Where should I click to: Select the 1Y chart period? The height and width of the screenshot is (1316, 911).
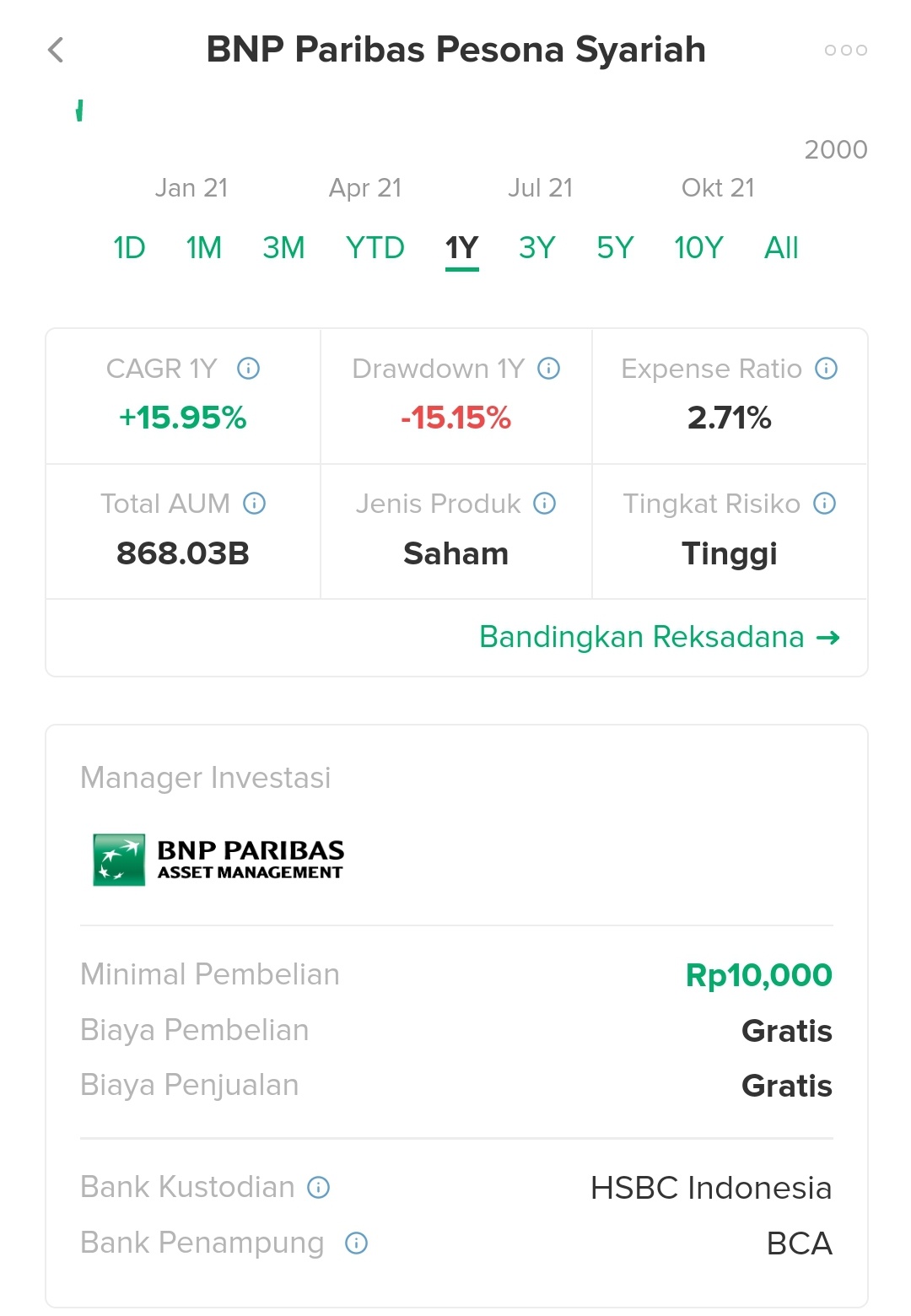point(461,248)
